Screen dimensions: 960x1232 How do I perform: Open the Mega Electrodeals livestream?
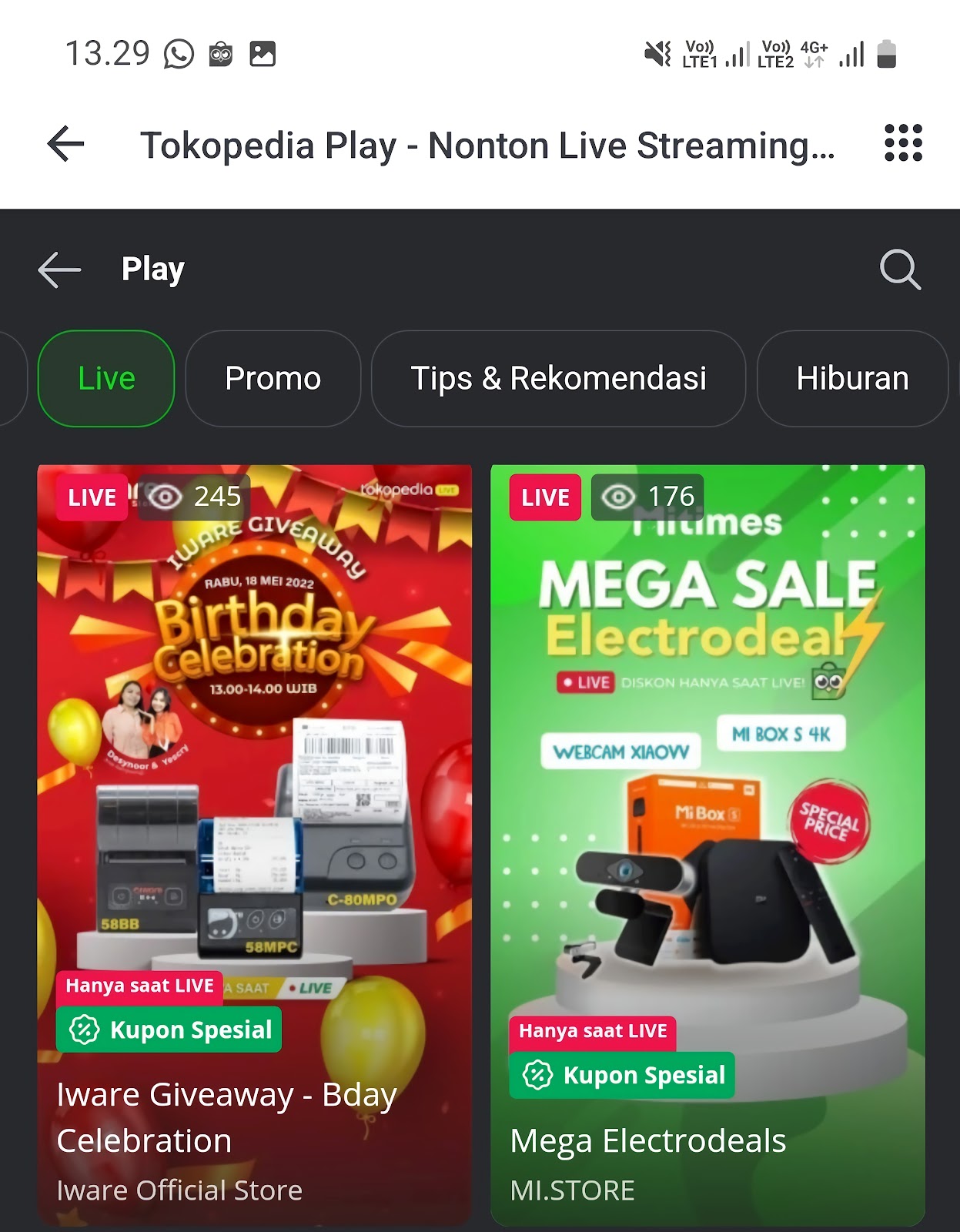click(708, 770)
